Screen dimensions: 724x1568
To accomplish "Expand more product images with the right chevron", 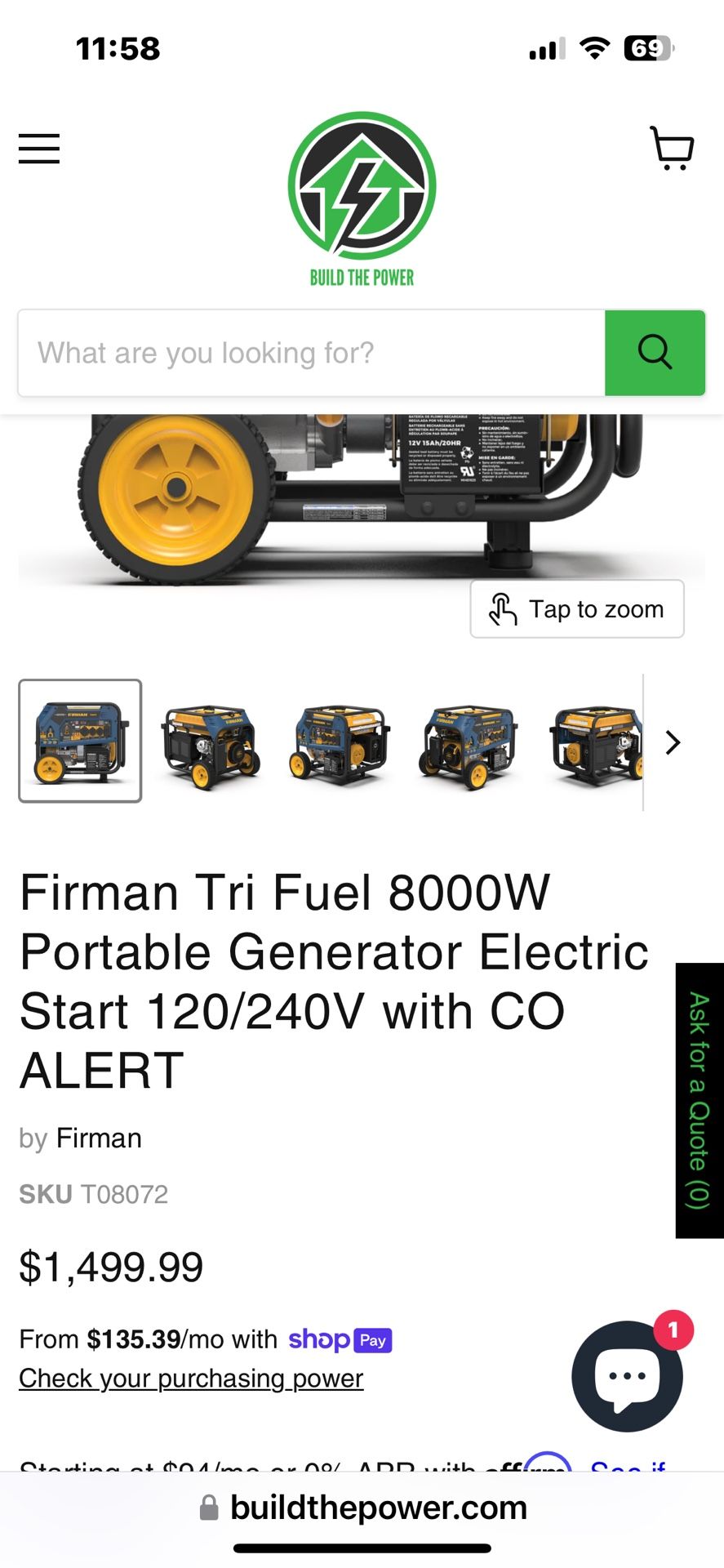I will [x=672, y=742].
